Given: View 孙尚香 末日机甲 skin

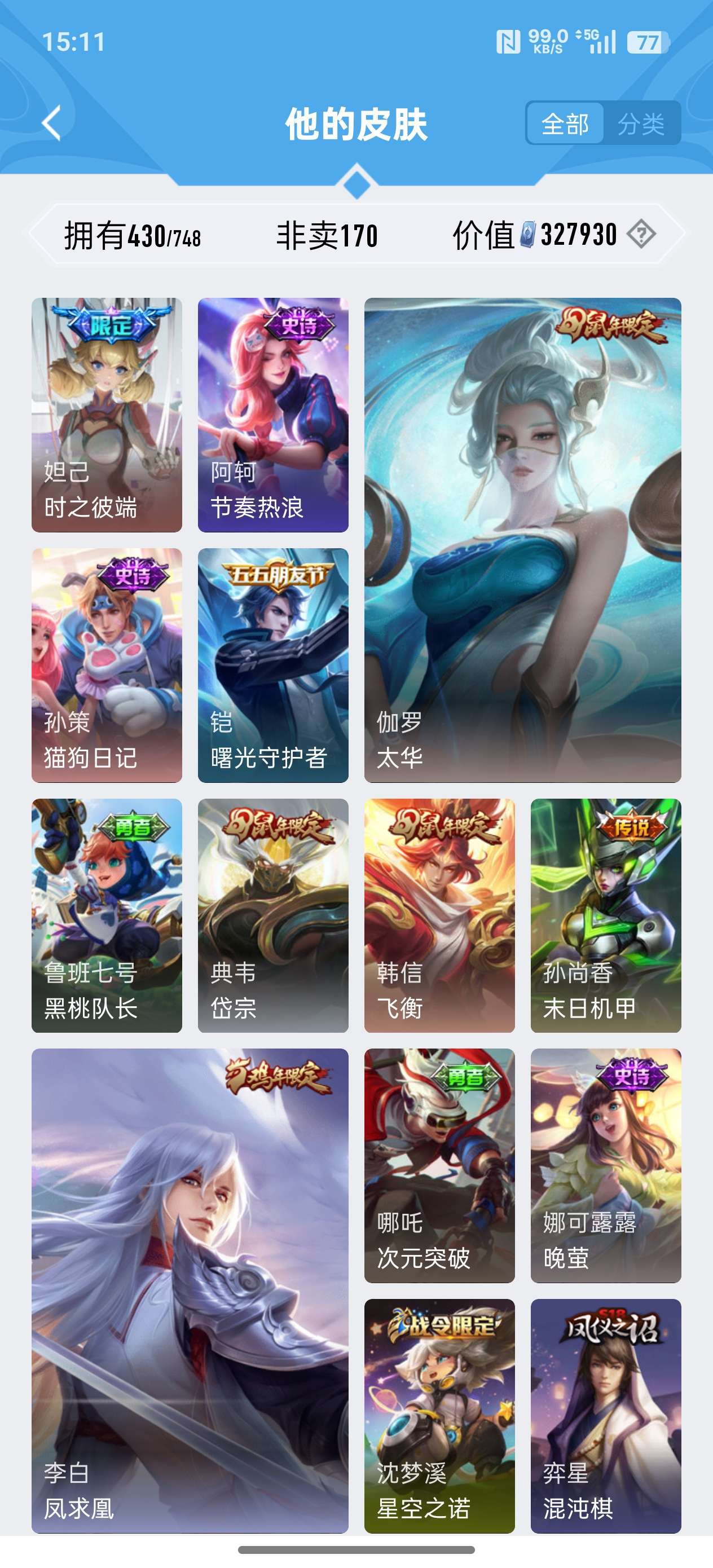Looking at the screenshot, I should point(606,915).
